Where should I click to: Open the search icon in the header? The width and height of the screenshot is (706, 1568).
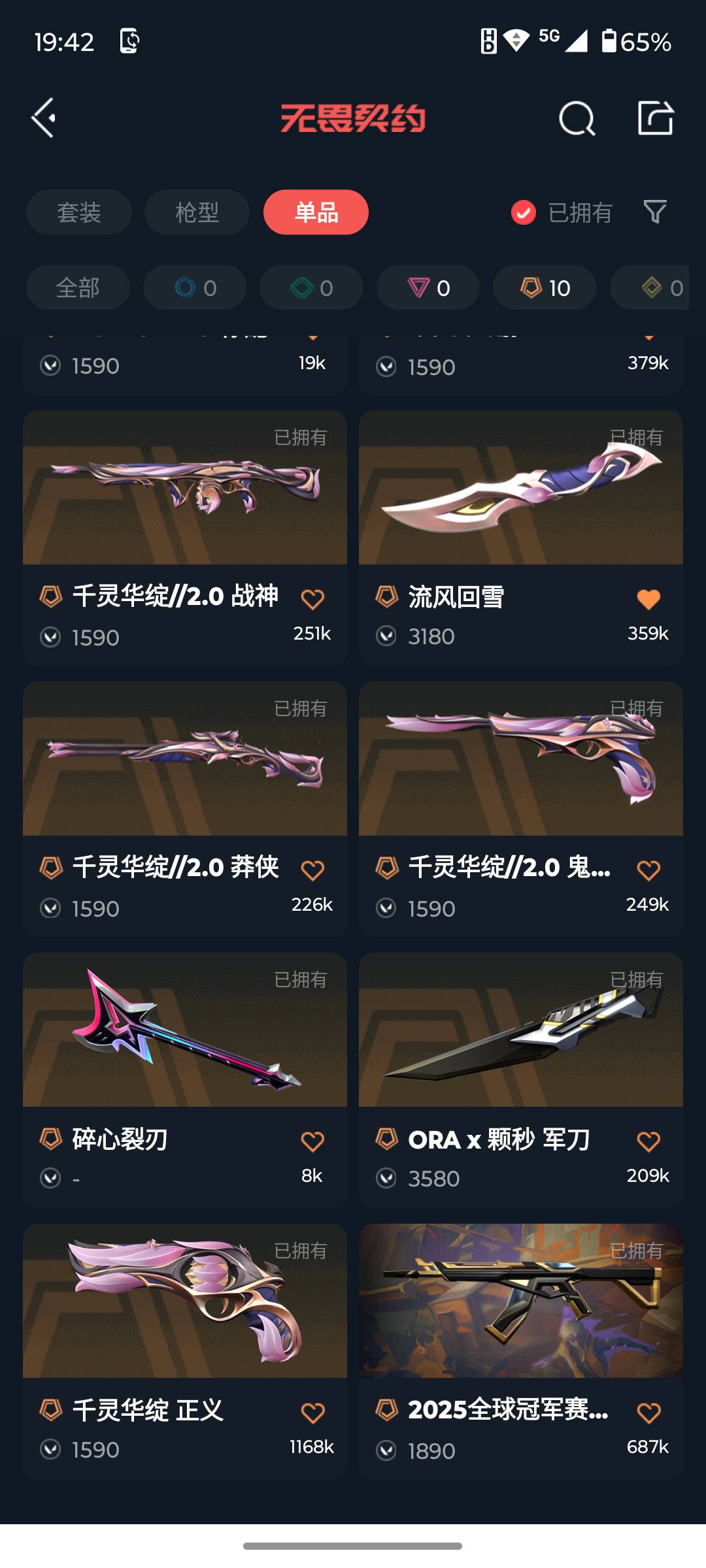pos(577,119)
